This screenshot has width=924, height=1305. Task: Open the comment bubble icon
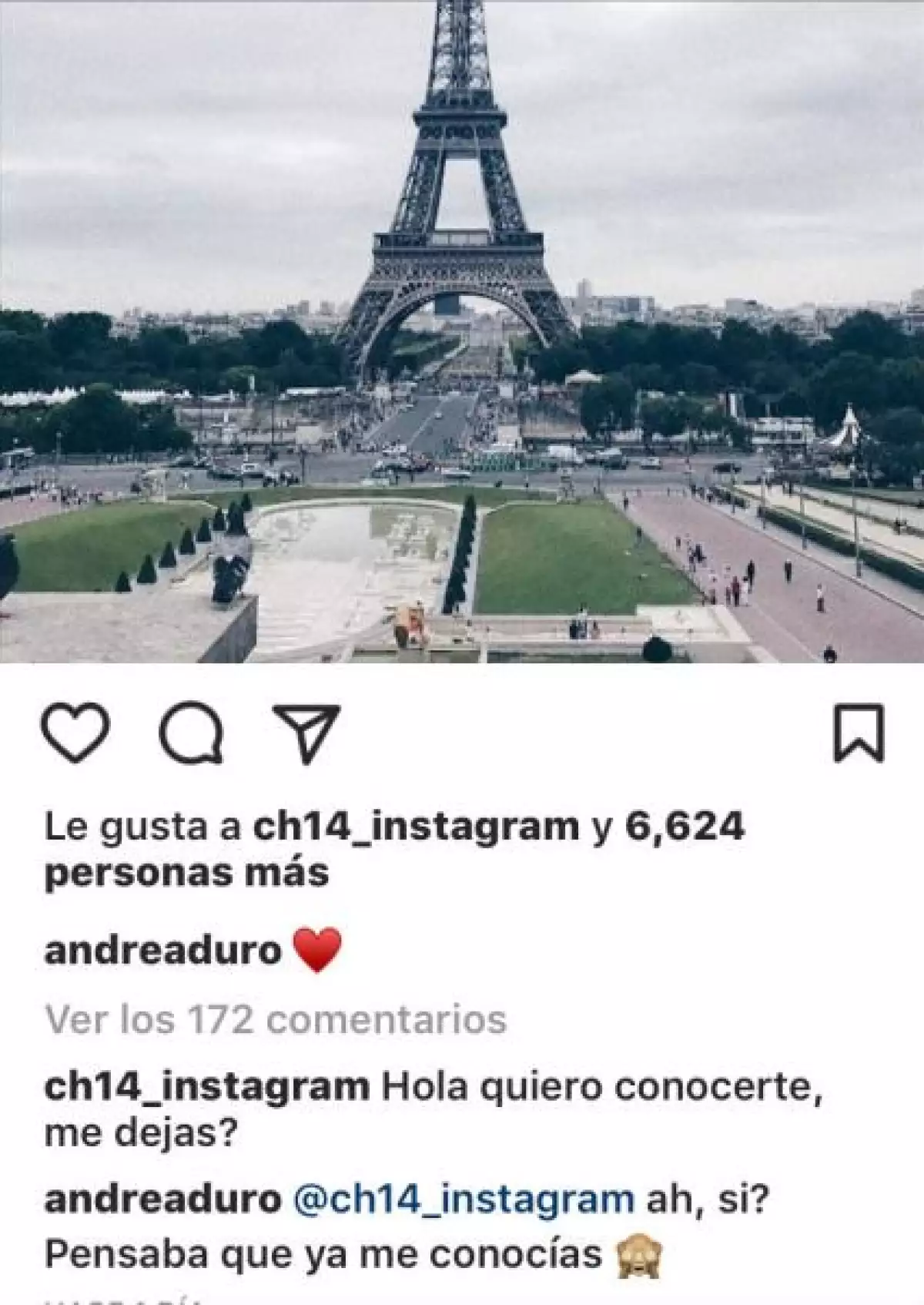pos(191,733)
